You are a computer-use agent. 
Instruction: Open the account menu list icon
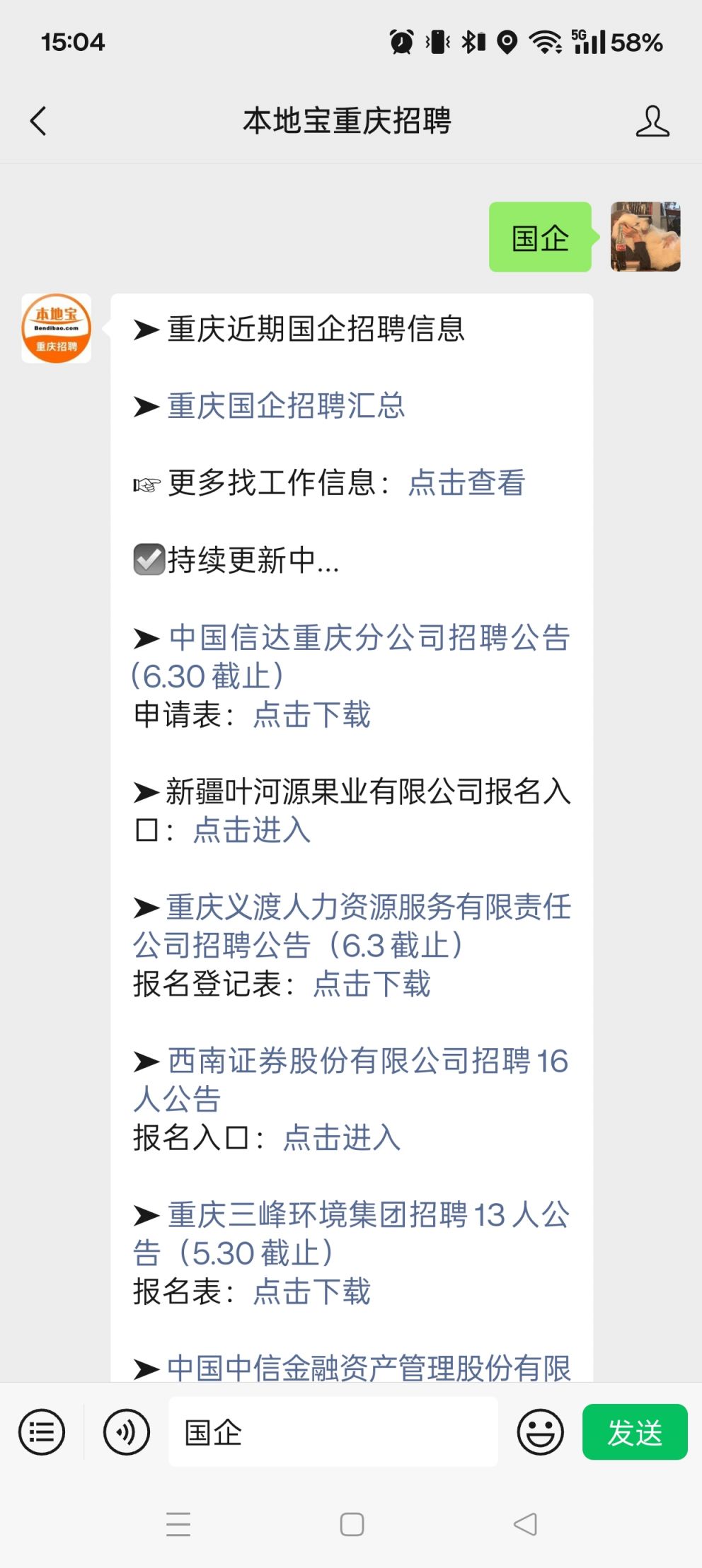pos(42,1432)
